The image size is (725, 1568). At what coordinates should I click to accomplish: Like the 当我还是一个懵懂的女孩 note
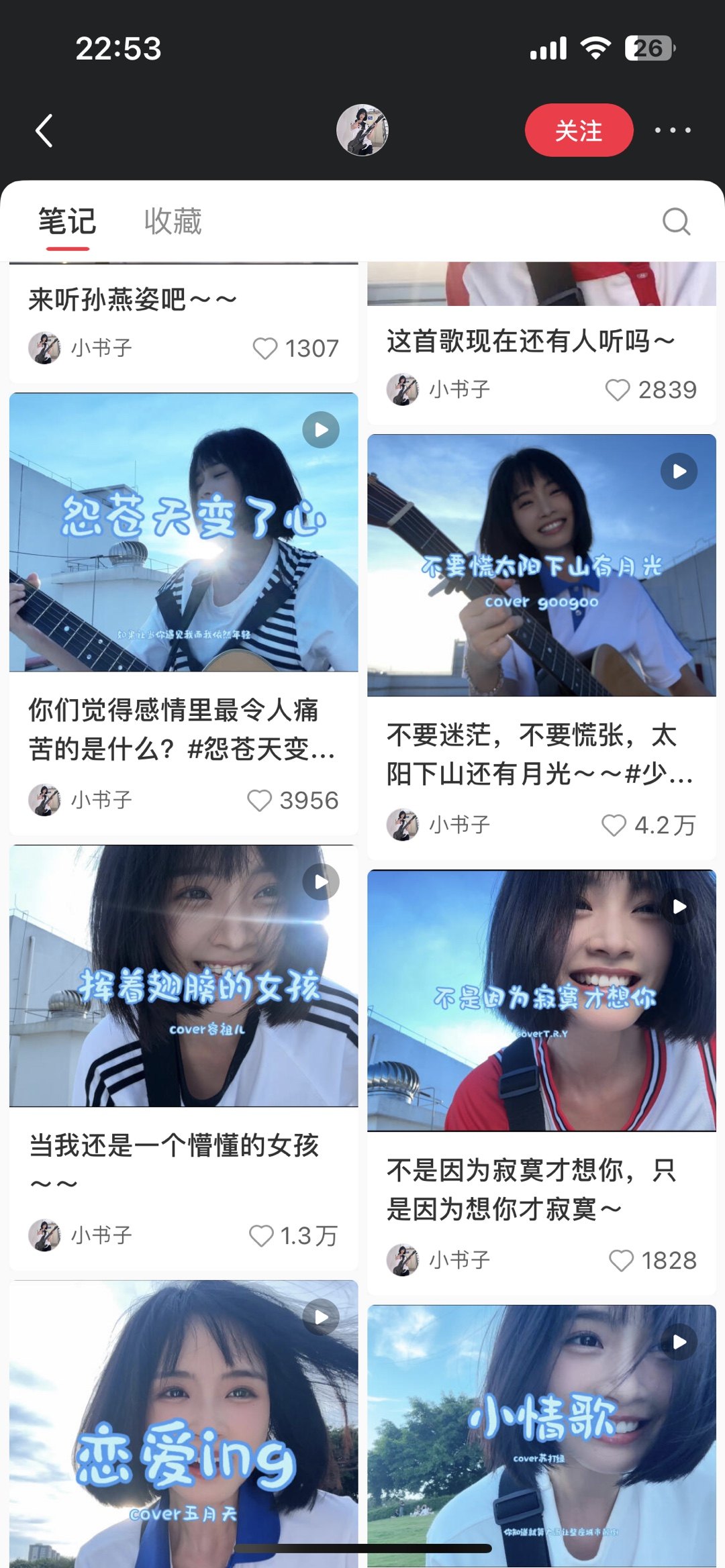click(x=261, y=1235)
